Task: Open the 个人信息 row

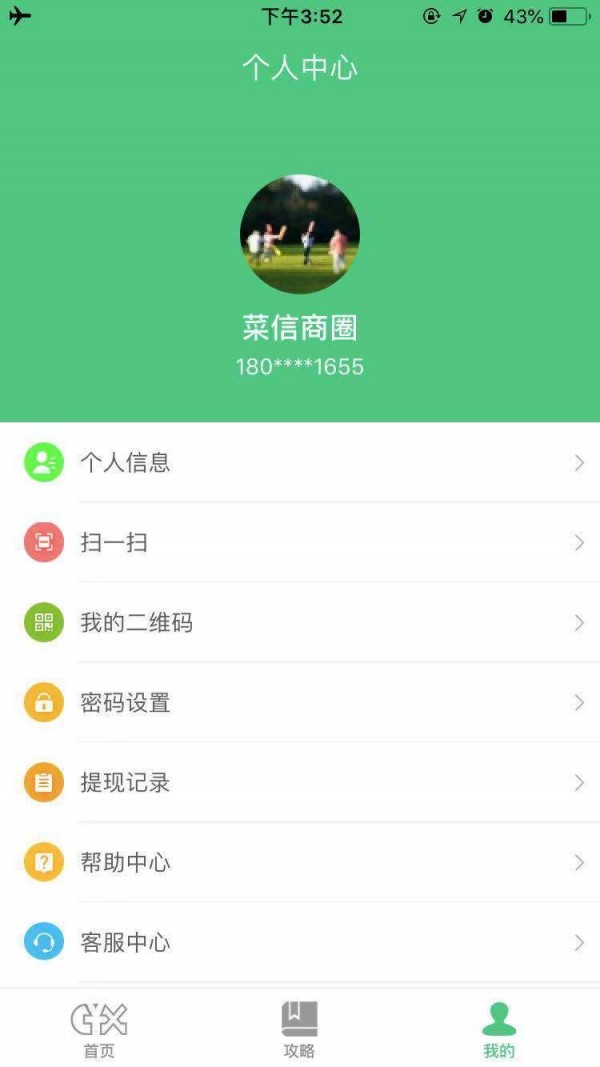Action: click(x=300, y=462)
